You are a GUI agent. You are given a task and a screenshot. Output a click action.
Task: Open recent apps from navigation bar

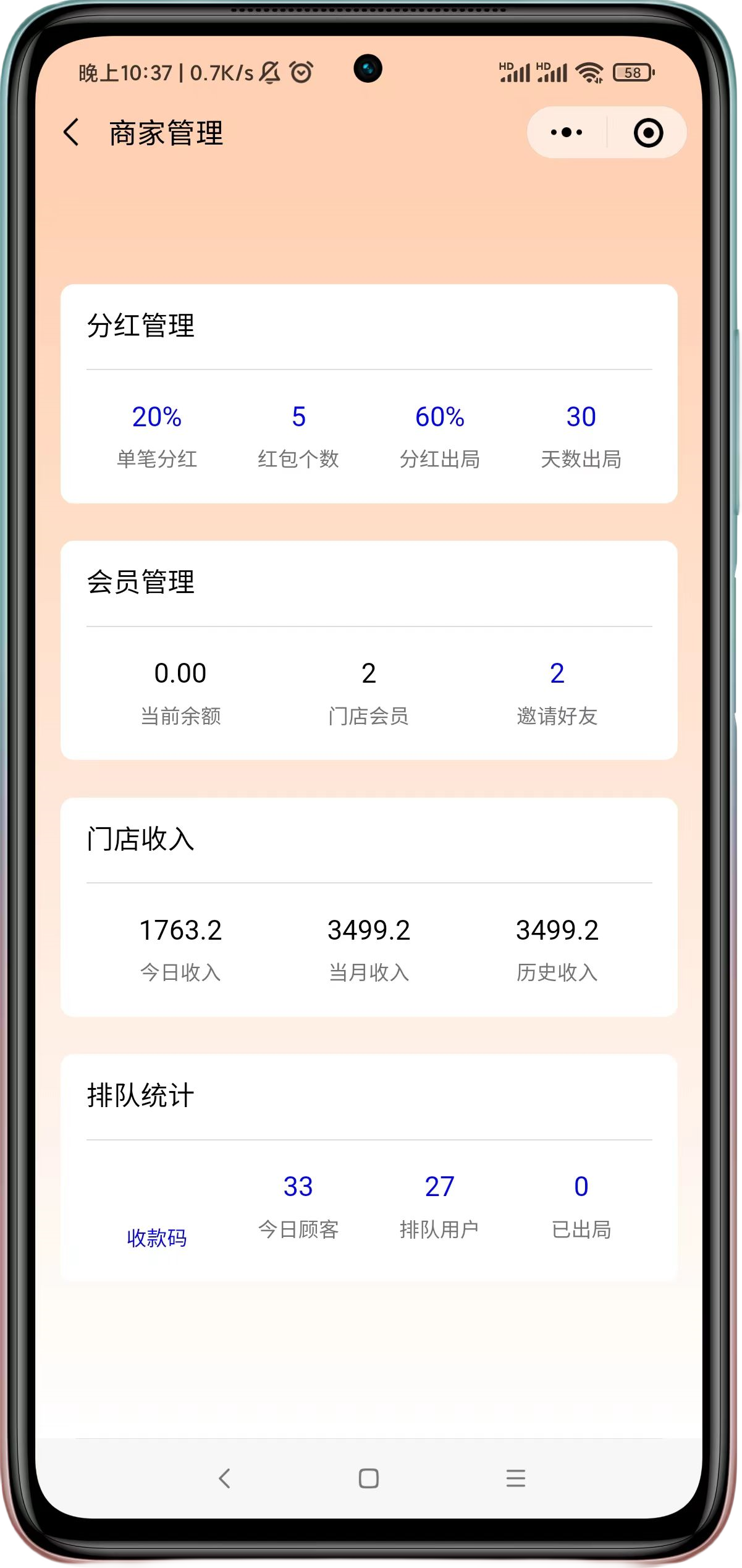(515, 1478)
